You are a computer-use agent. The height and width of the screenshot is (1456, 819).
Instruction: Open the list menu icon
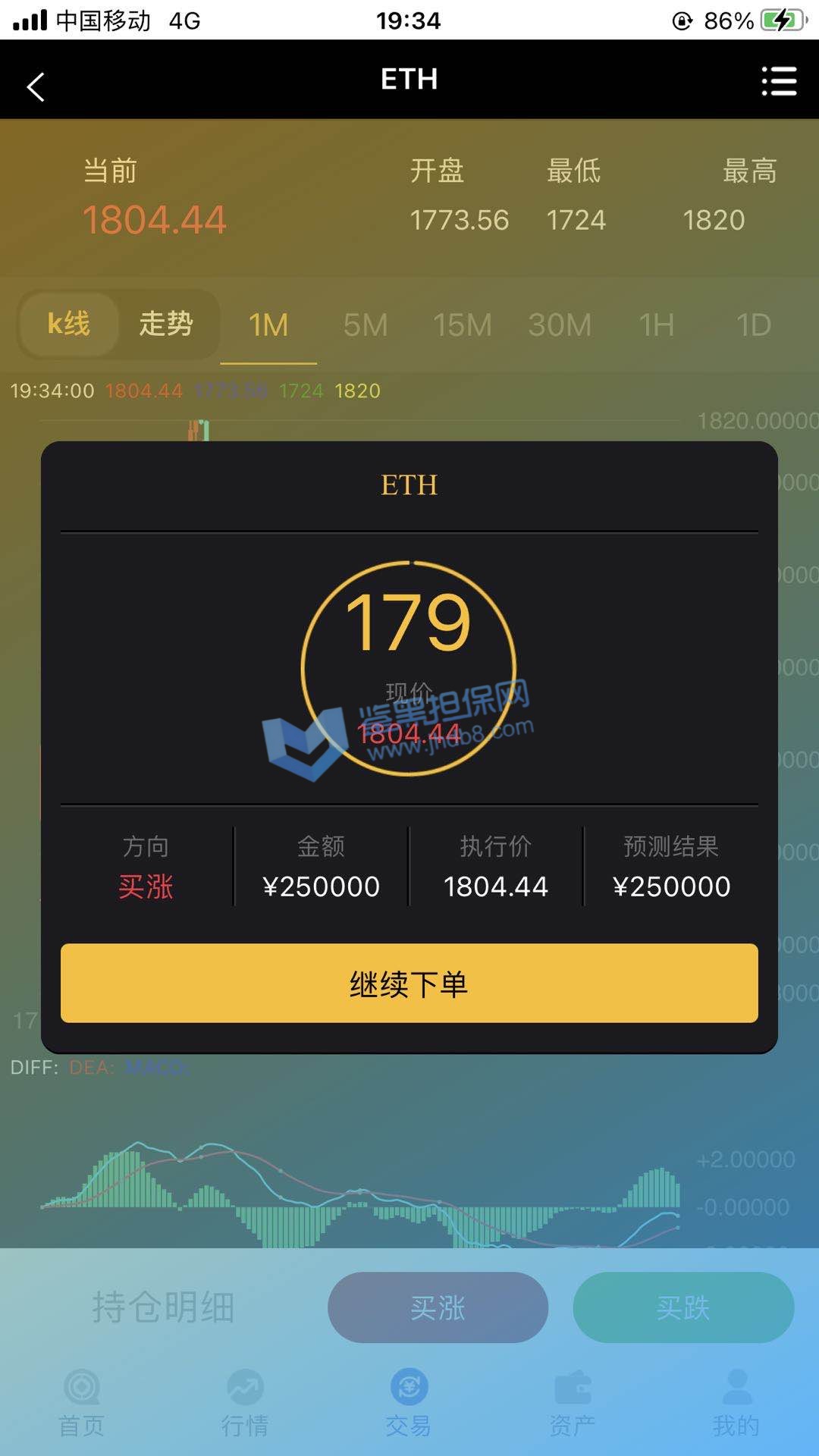click(779, 81)
